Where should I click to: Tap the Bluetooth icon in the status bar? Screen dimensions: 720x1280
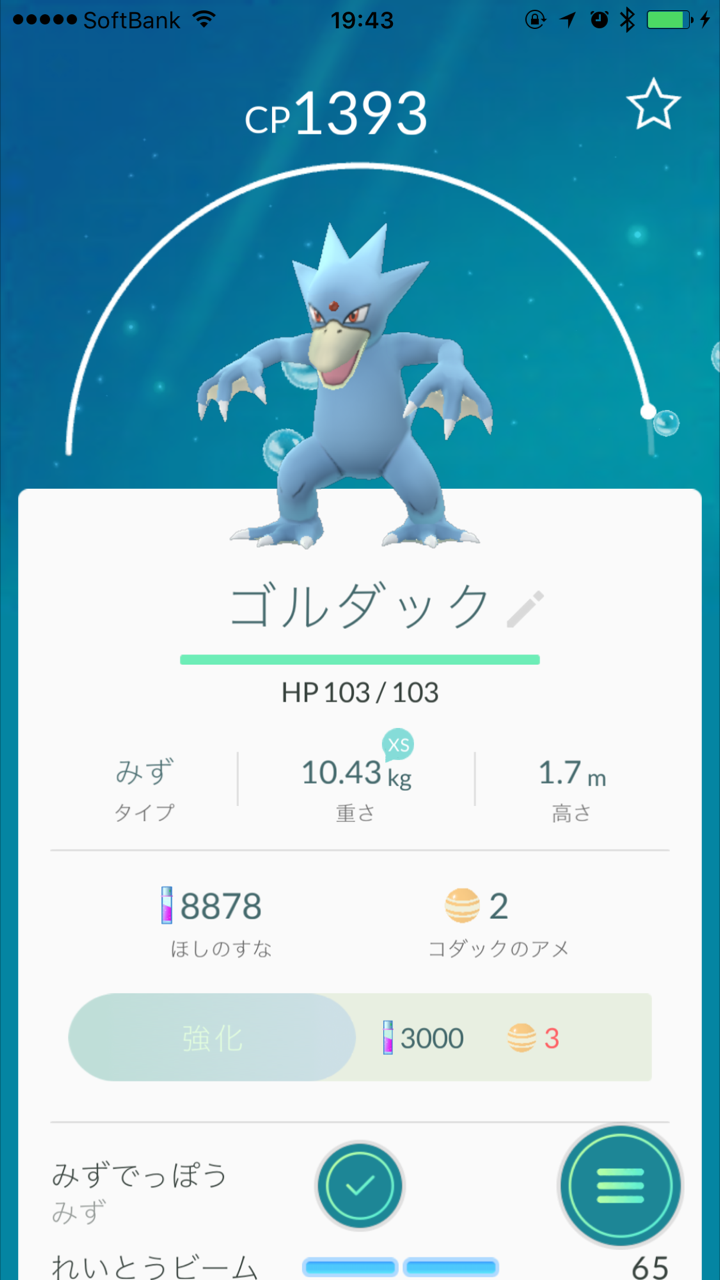tap(629, 18)
